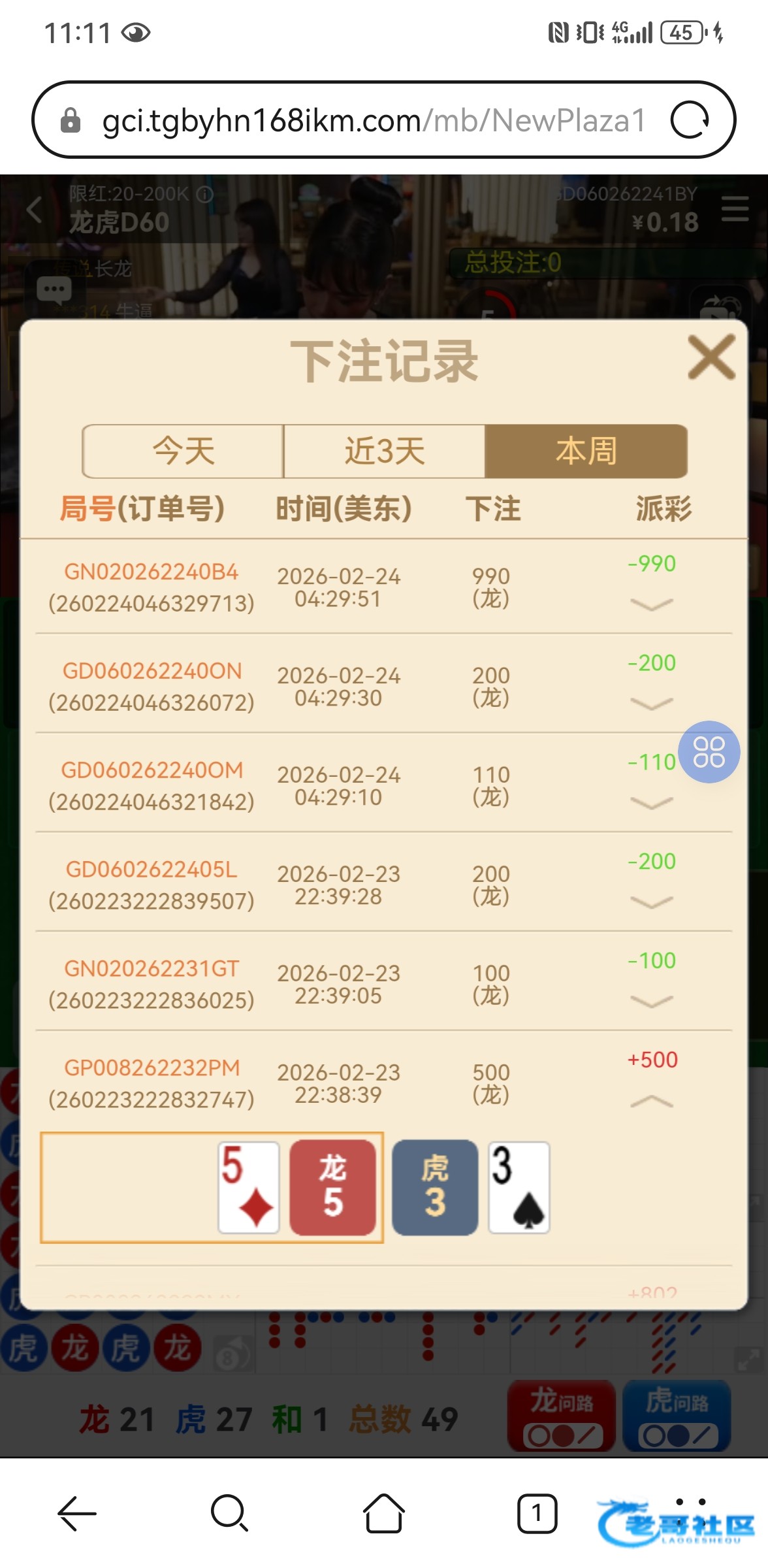Image resolution: width=768 pixels, height=1568 pixels.
Task: Expand details for bet GN020262240B4
Action: tap(651, 604)
